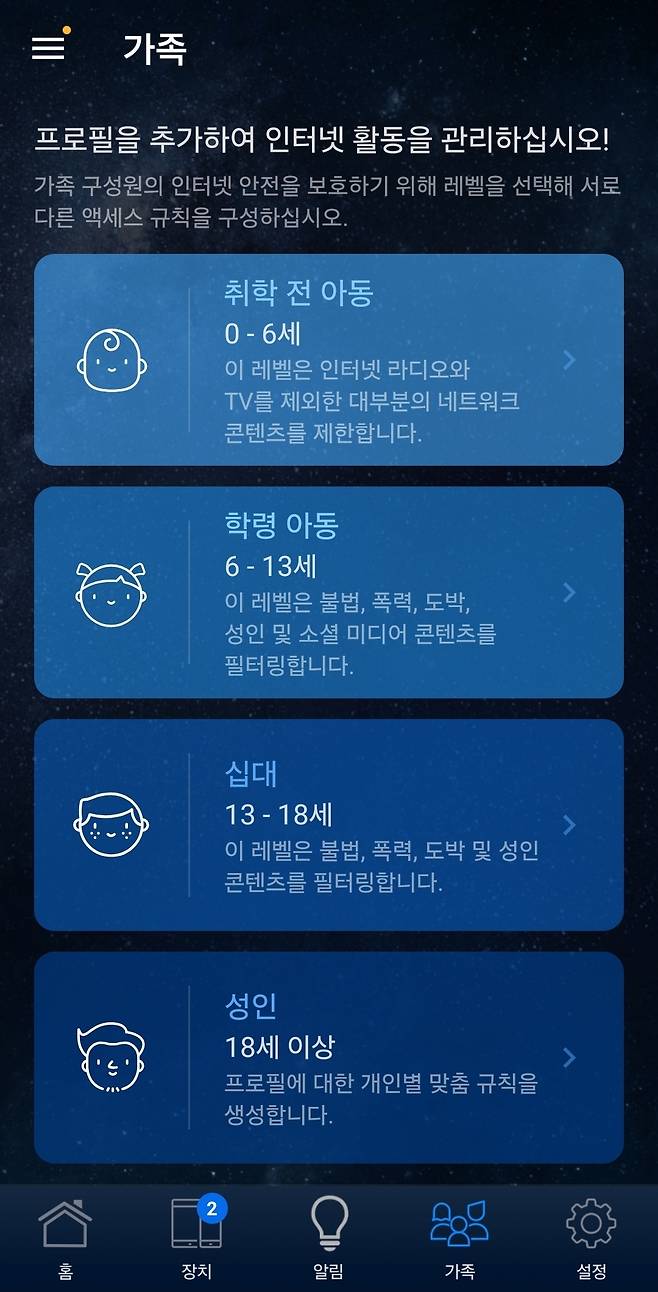Image resolution: width=658 pixels, height=1292 pixels.
Task: Open the 알림 tab
Action: [x=328, y=1238]
